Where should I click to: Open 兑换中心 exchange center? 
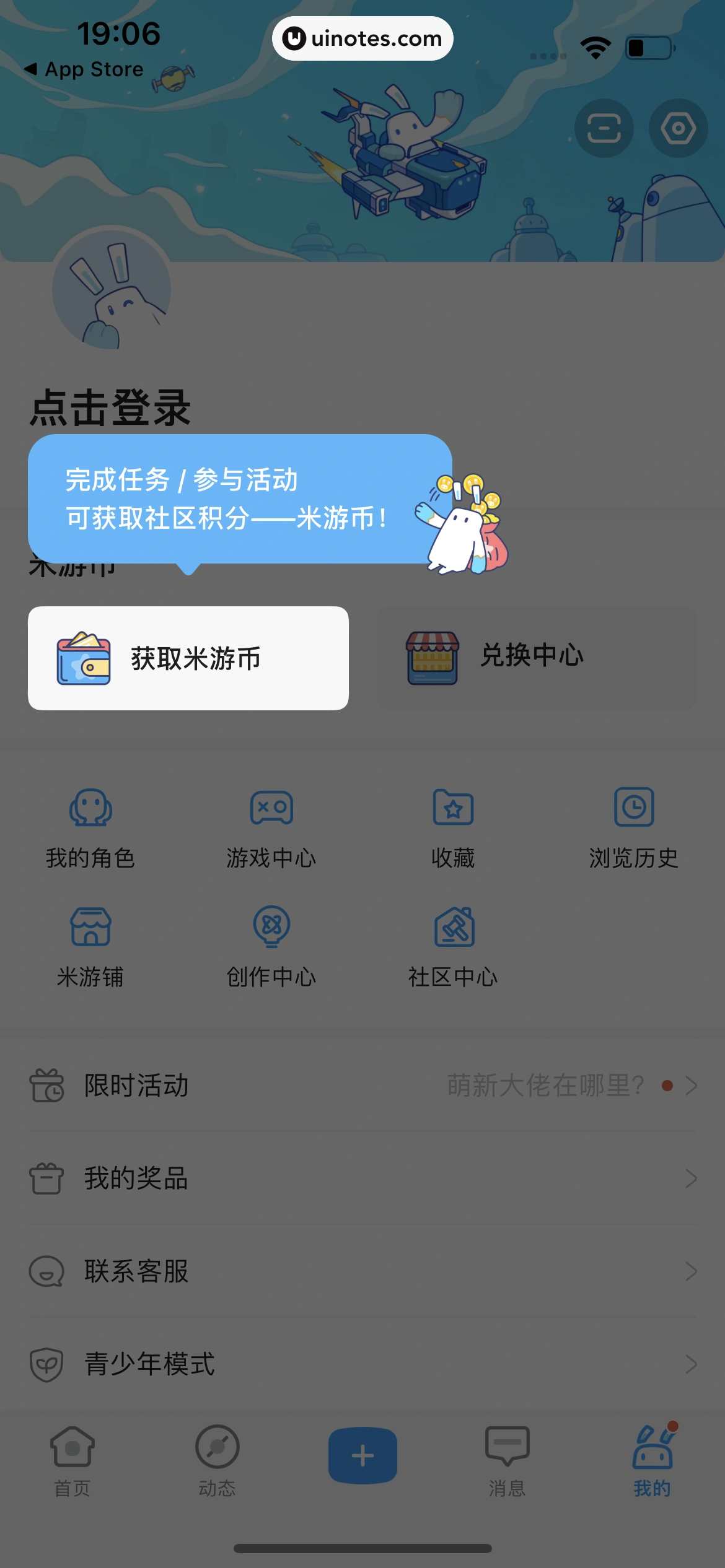[x=537, y=658]
